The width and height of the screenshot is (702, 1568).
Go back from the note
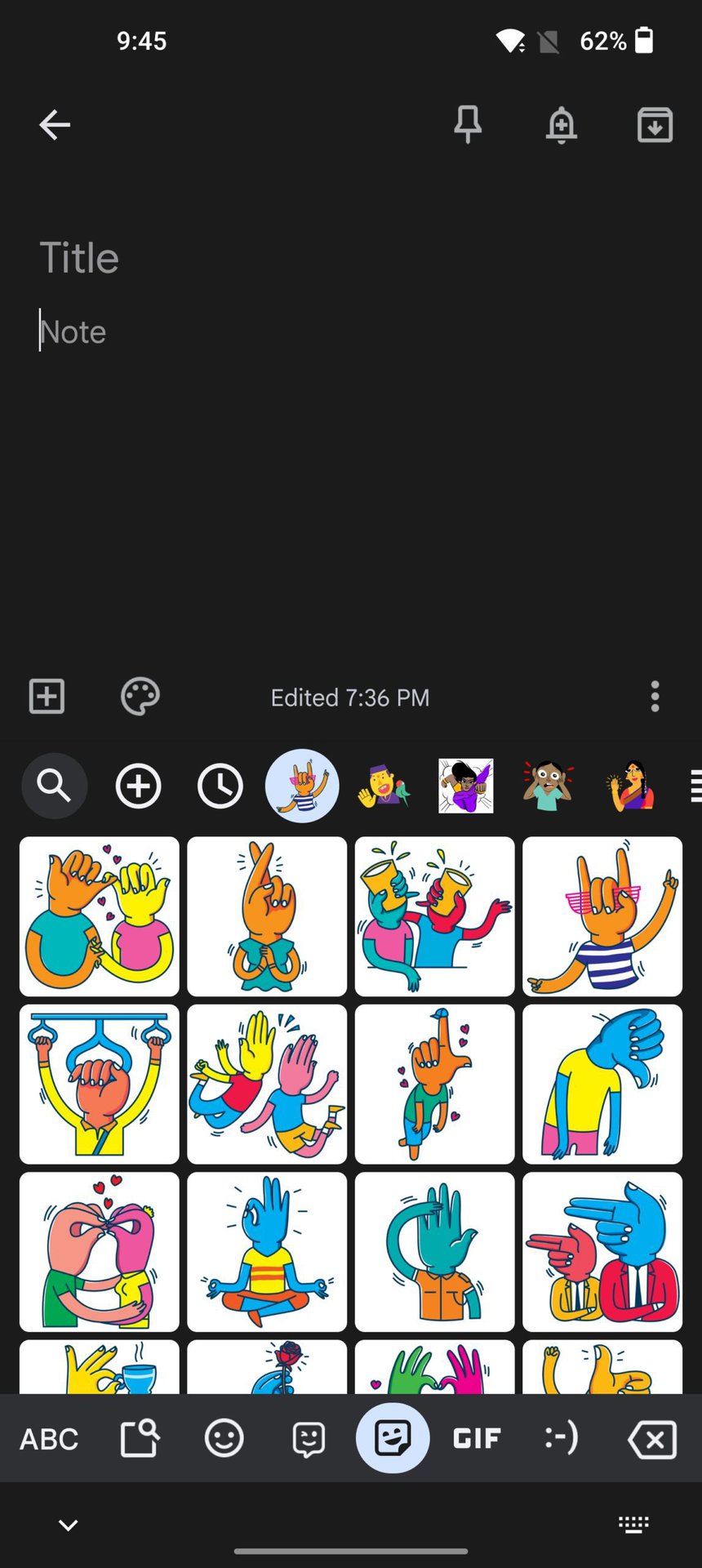click(55, 125)
